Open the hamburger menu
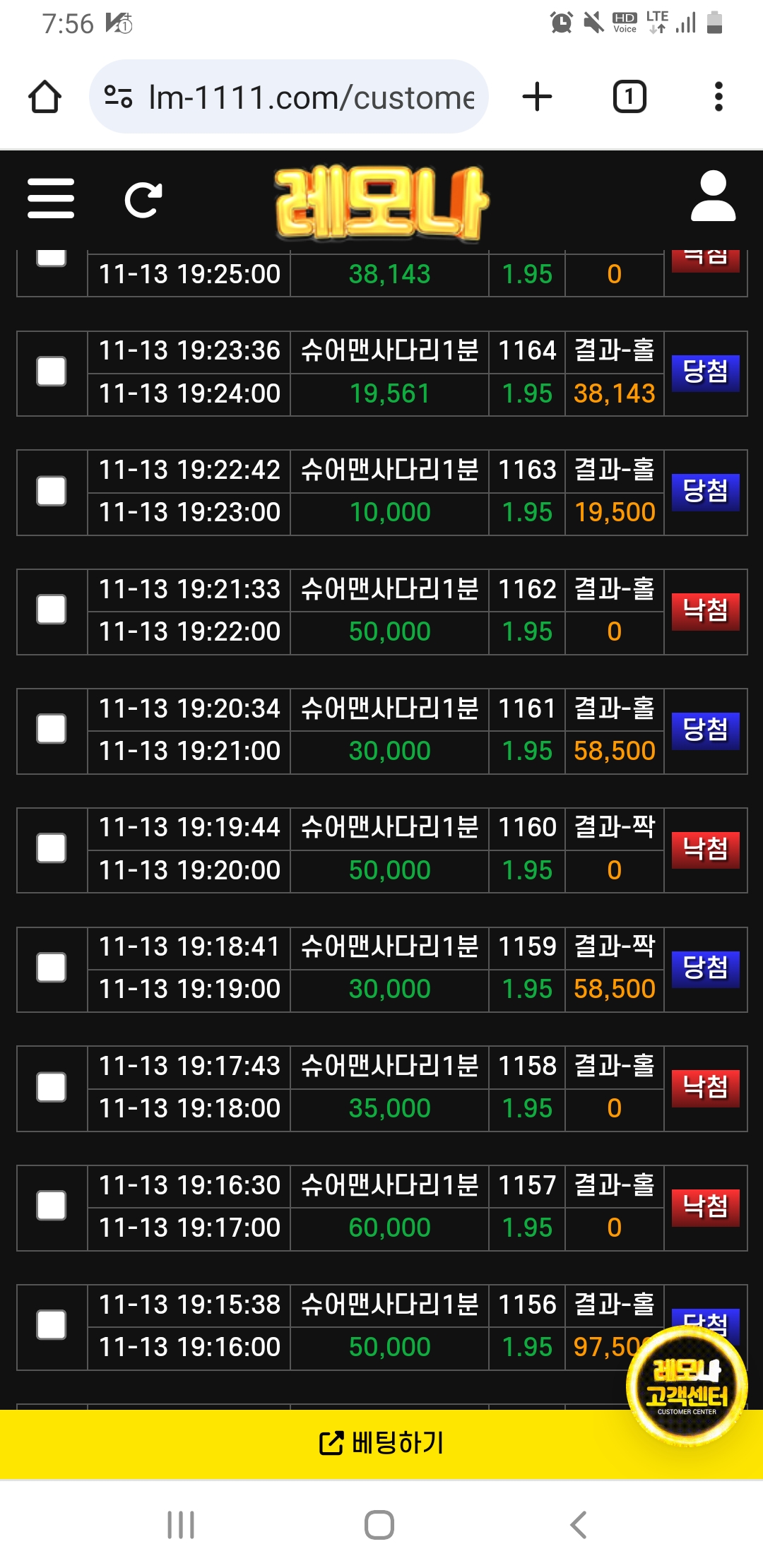 click(x=51, y=198)
